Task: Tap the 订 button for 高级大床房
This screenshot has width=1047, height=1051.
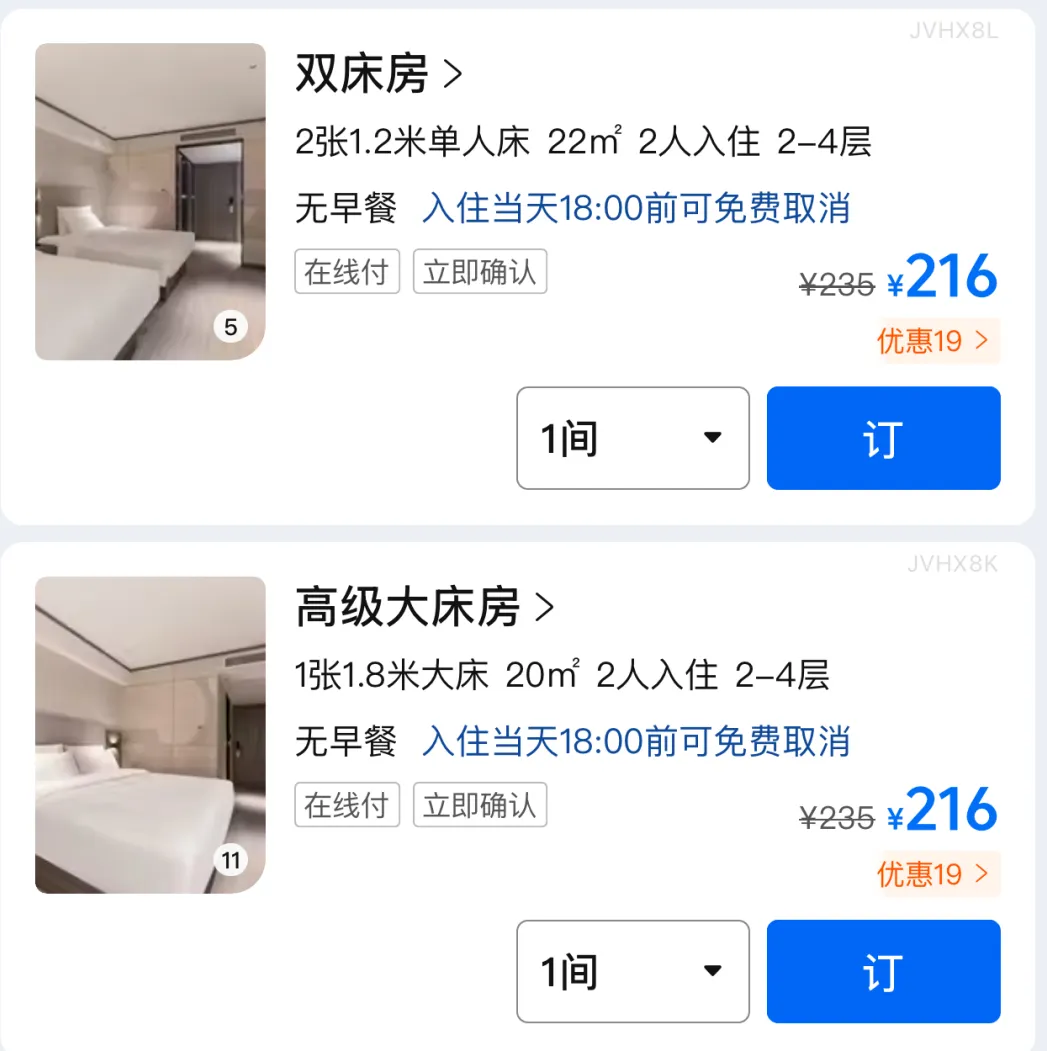Action: pos(883,971)
